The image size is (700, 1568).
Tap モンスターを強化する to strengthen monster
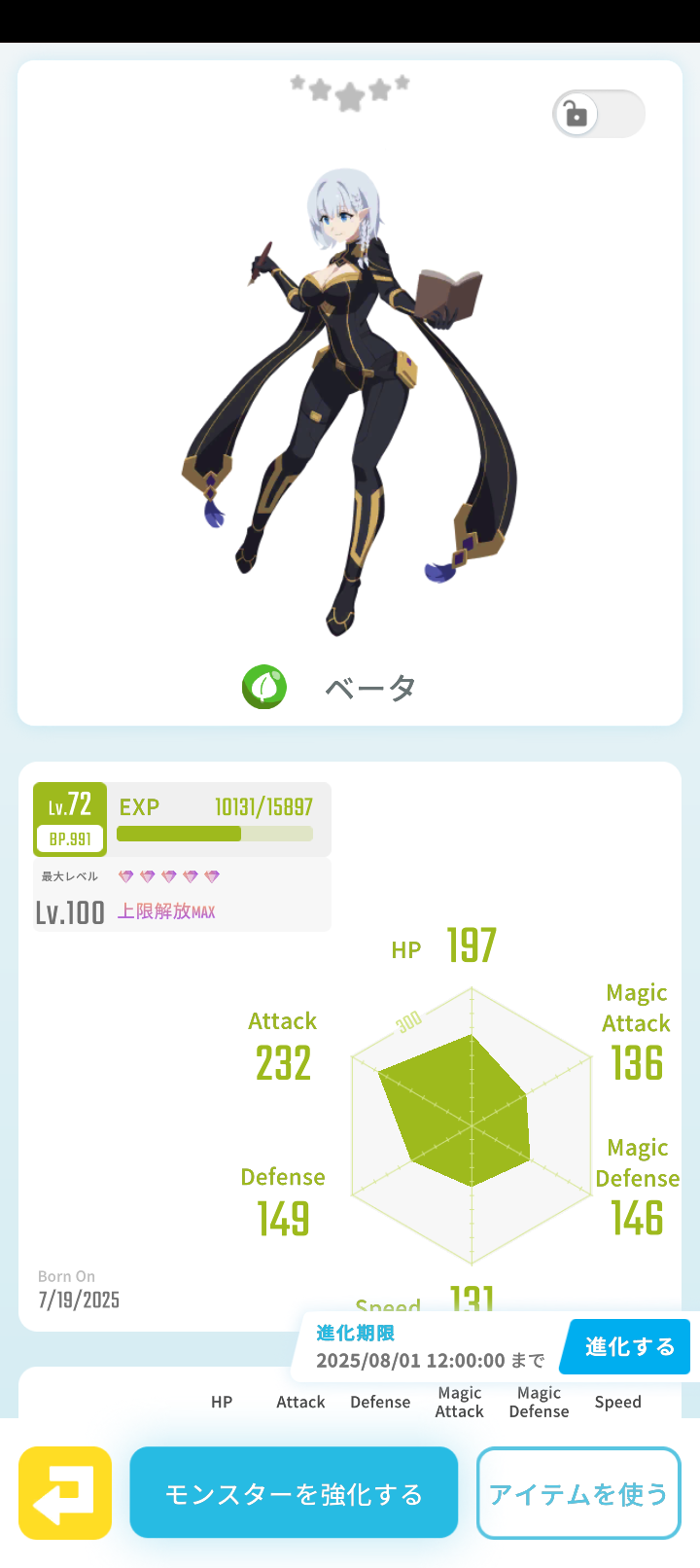294,1493
